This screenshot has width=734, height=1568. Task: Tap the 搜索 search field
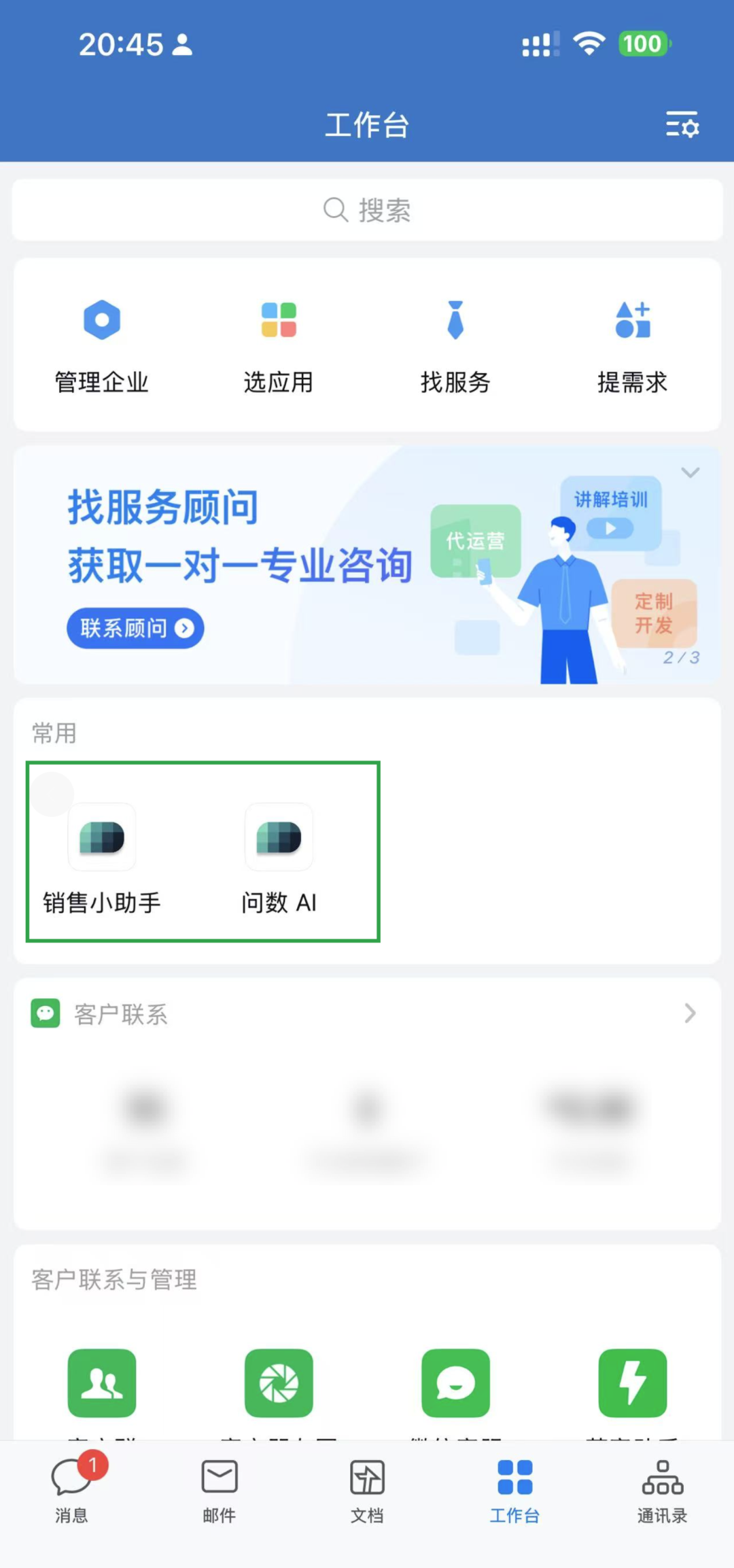[x=367, y=210]
